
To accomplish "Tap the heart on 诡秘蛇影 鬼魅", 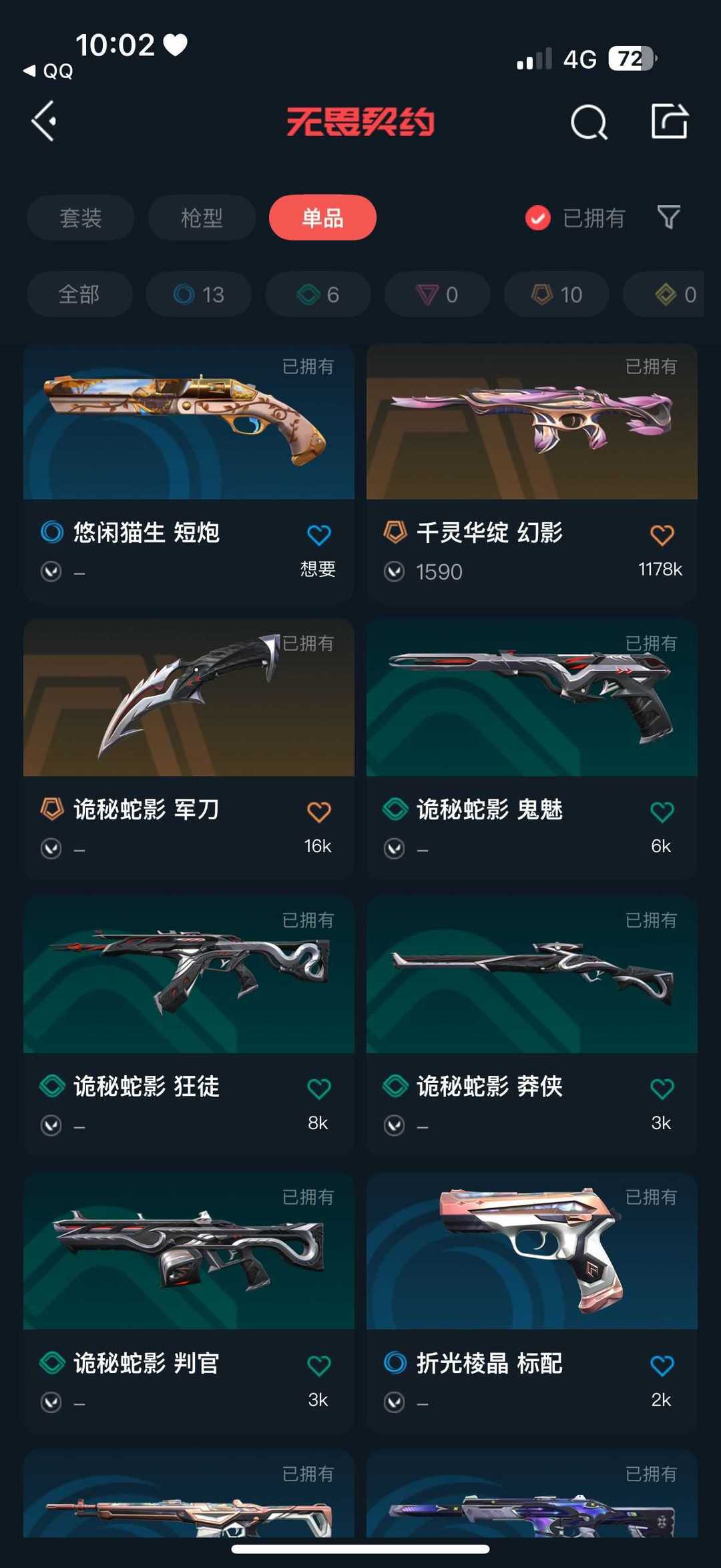I will pos(662,812).
